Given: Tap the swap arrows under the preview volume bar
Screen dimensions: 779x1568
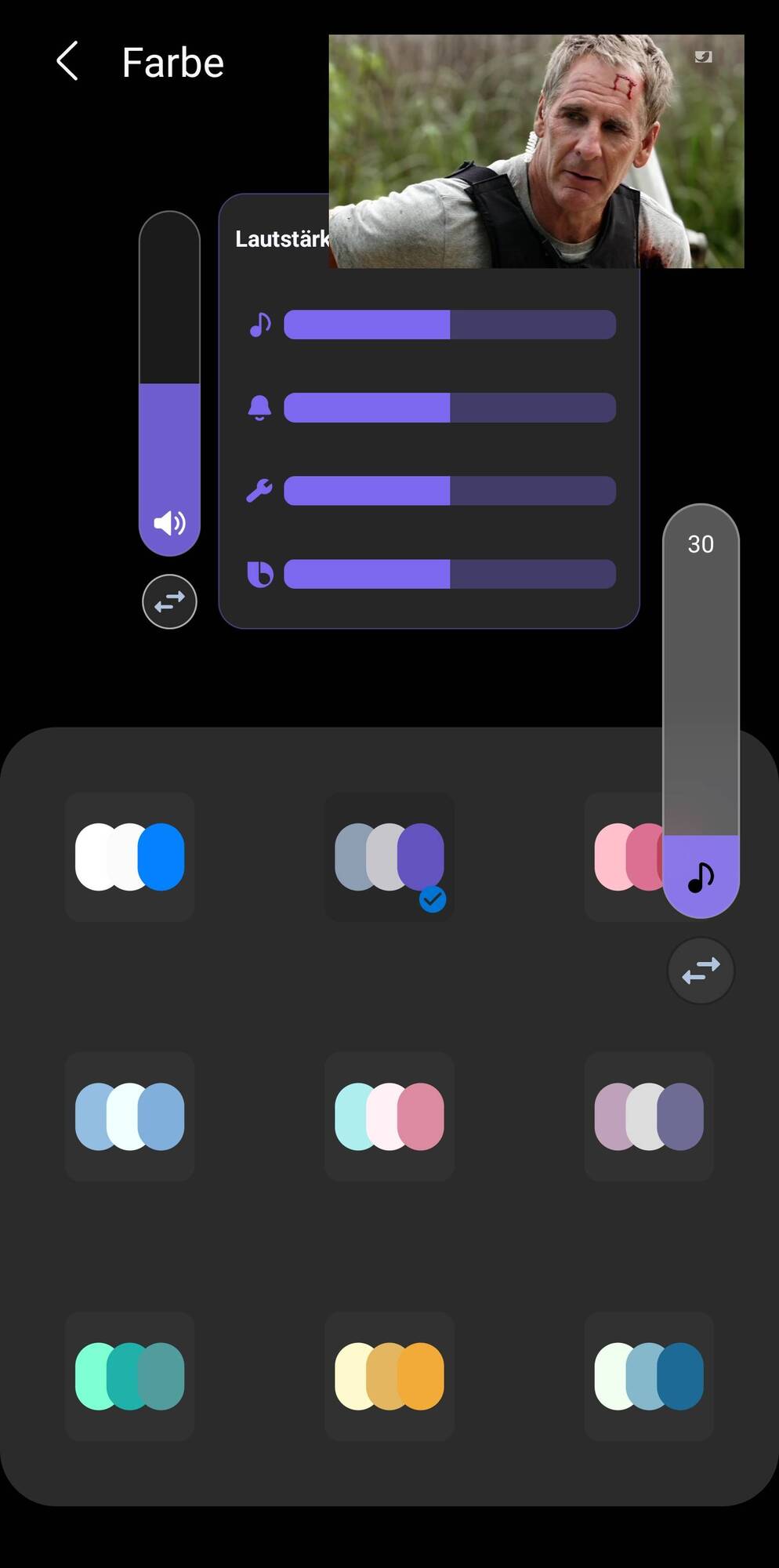Looking at the screenshot, I should pos(169,602).
